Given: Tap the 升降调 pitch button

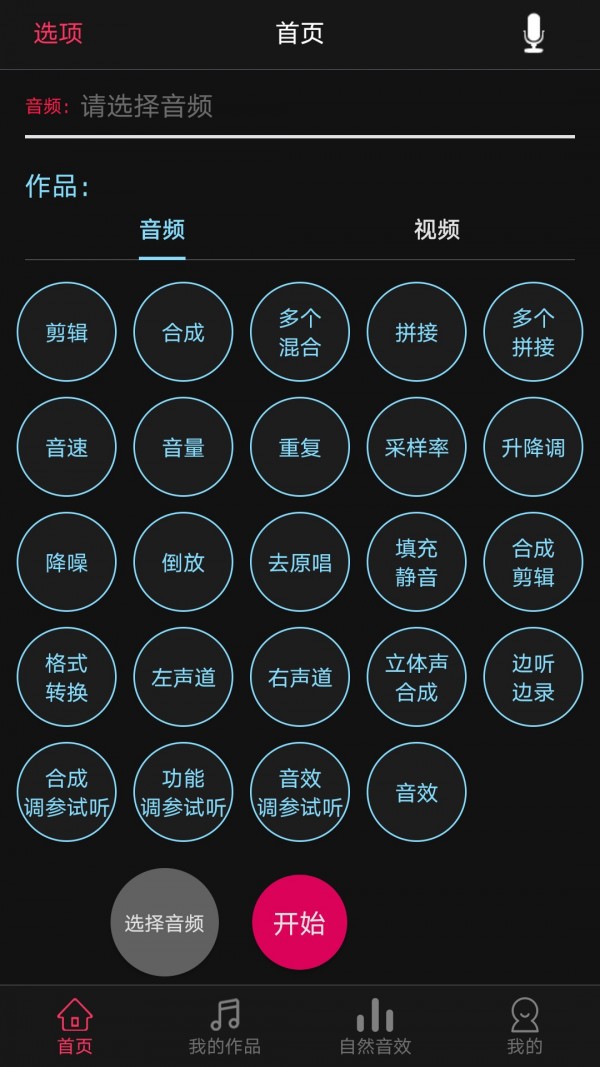Looking at the screenshot, I should click(x=533, y=448).
